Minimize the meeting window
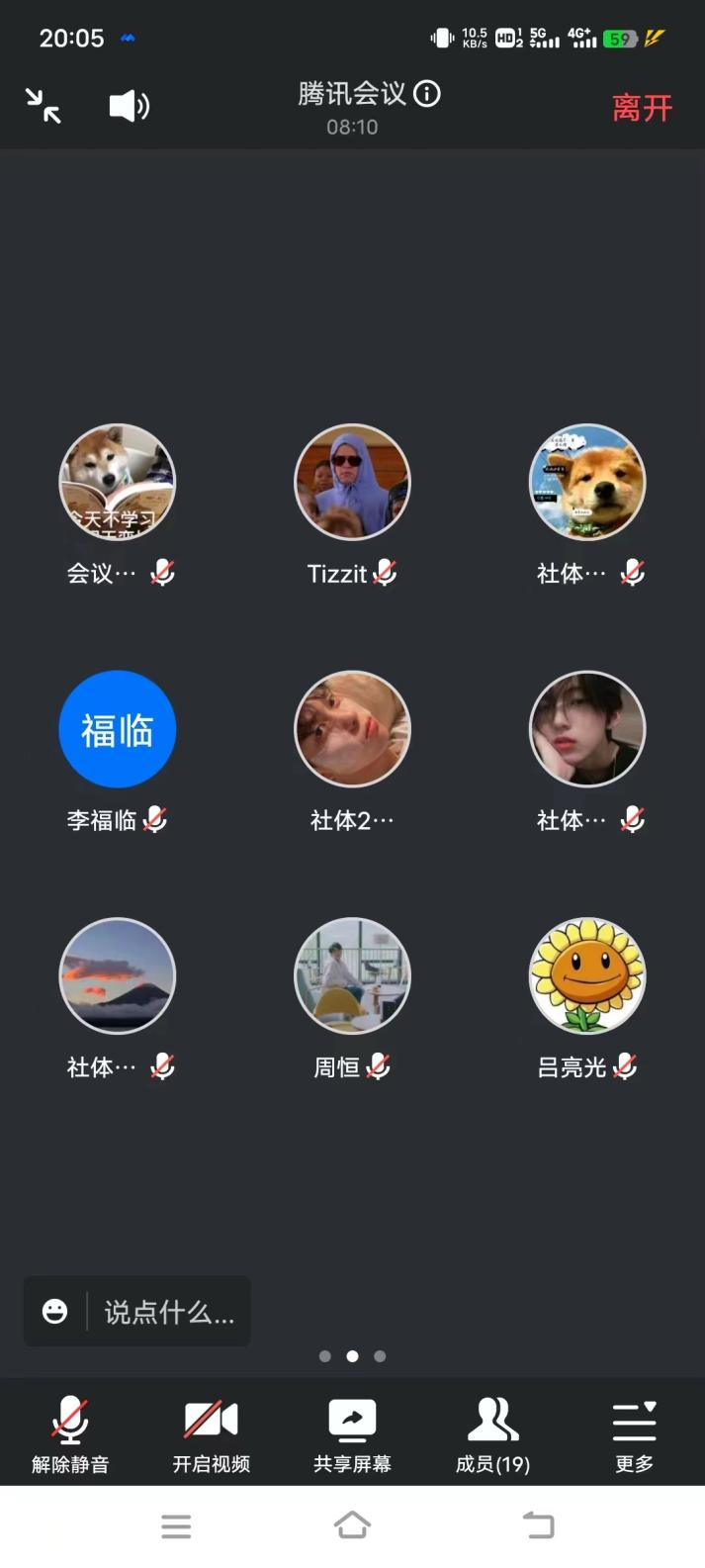Image resolution: width=705 pixels, height=1568 pixels. coord(44,106)
